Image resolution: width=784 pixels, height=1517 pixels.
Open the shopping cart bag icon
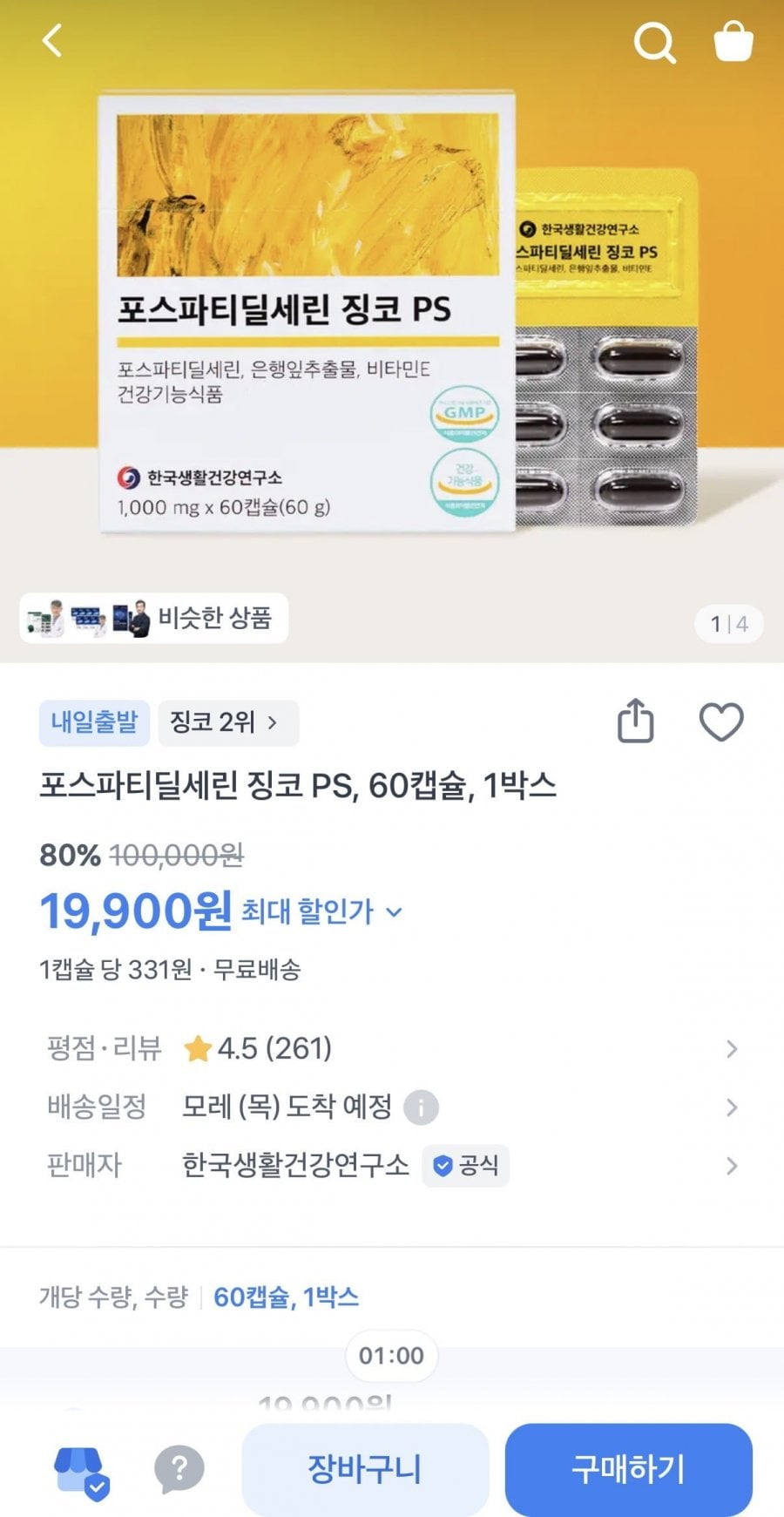pyautogui.click(x=733, y=41)
